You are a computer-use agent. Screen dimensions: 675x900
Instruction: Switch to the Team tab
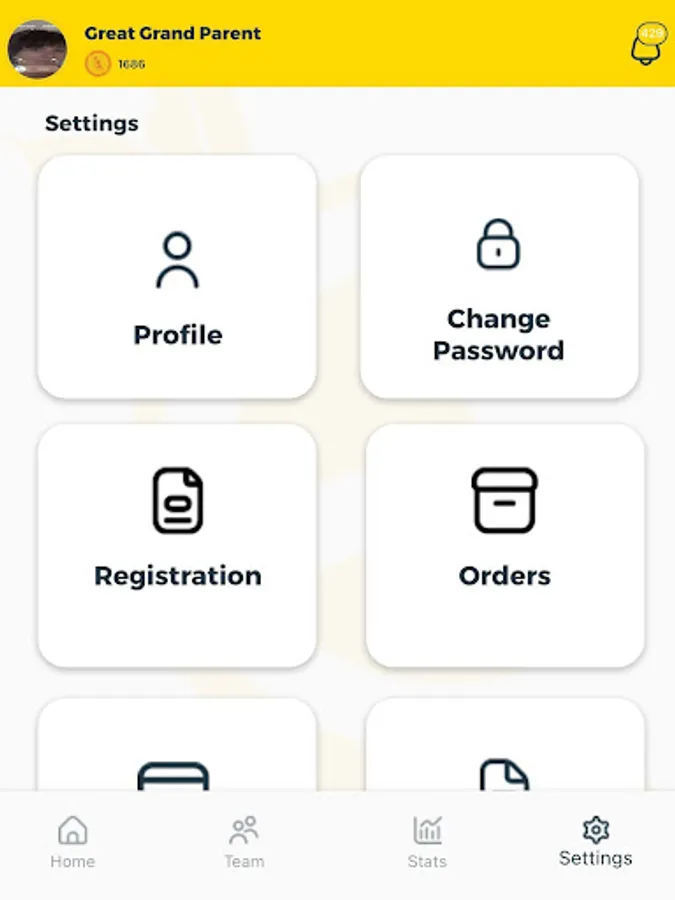pos(244,843)
